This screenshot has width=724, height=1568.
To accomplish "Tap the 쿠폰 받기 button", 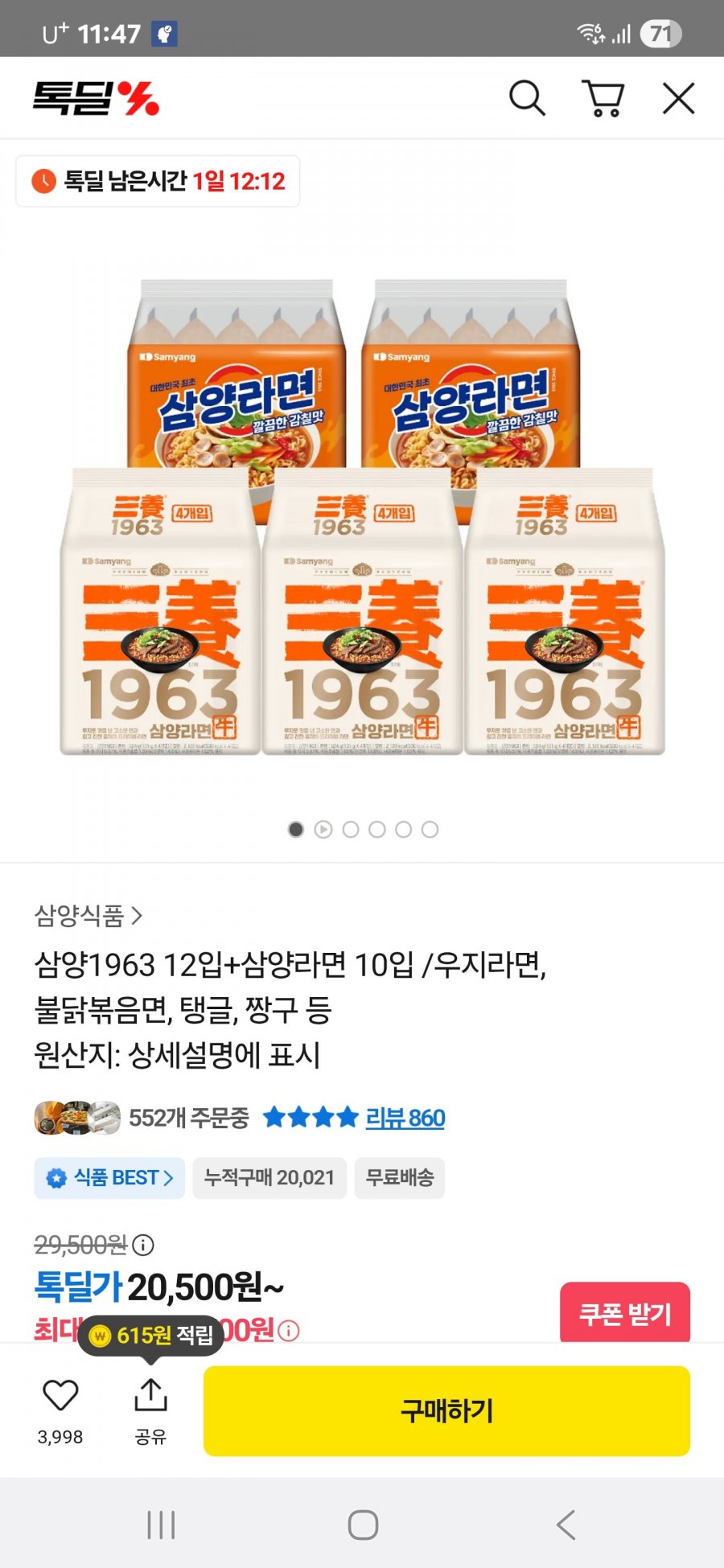I will [x=624, y=1314].
